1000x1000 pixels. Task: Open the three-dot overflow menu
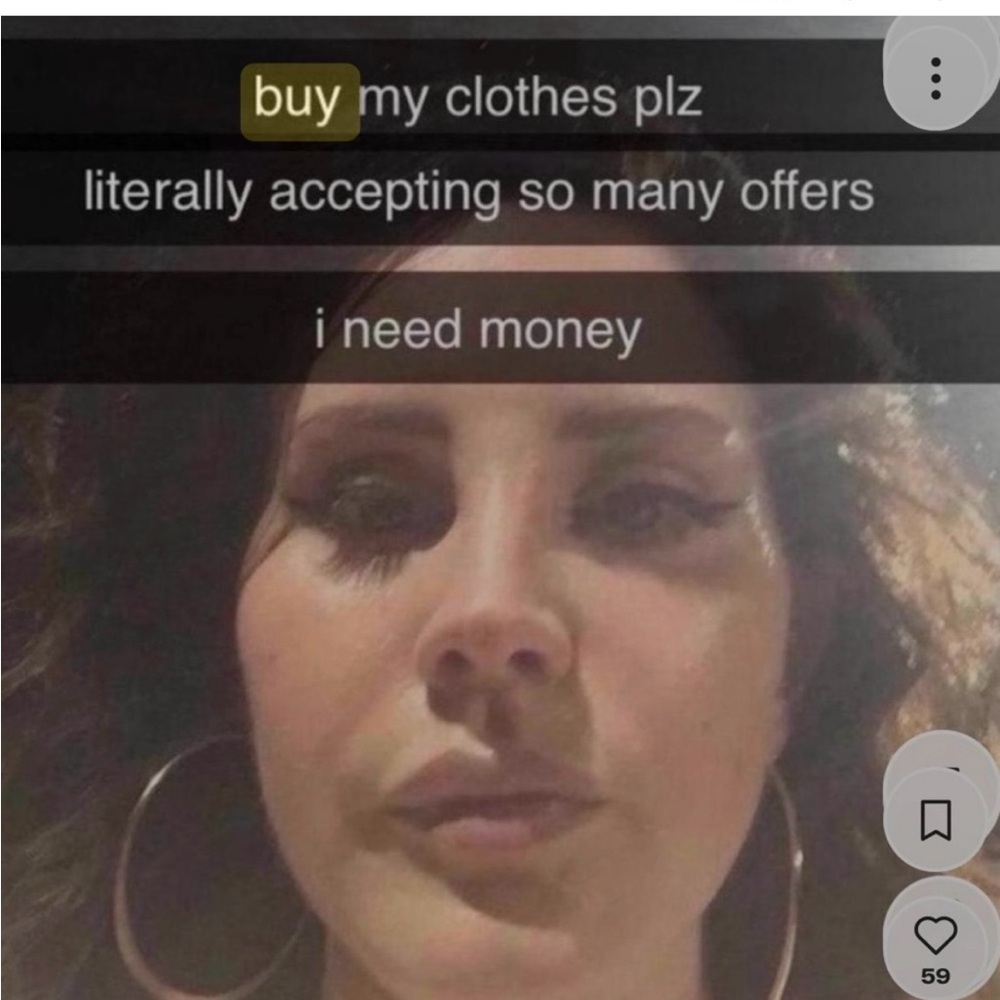click(x=935, y=77)
